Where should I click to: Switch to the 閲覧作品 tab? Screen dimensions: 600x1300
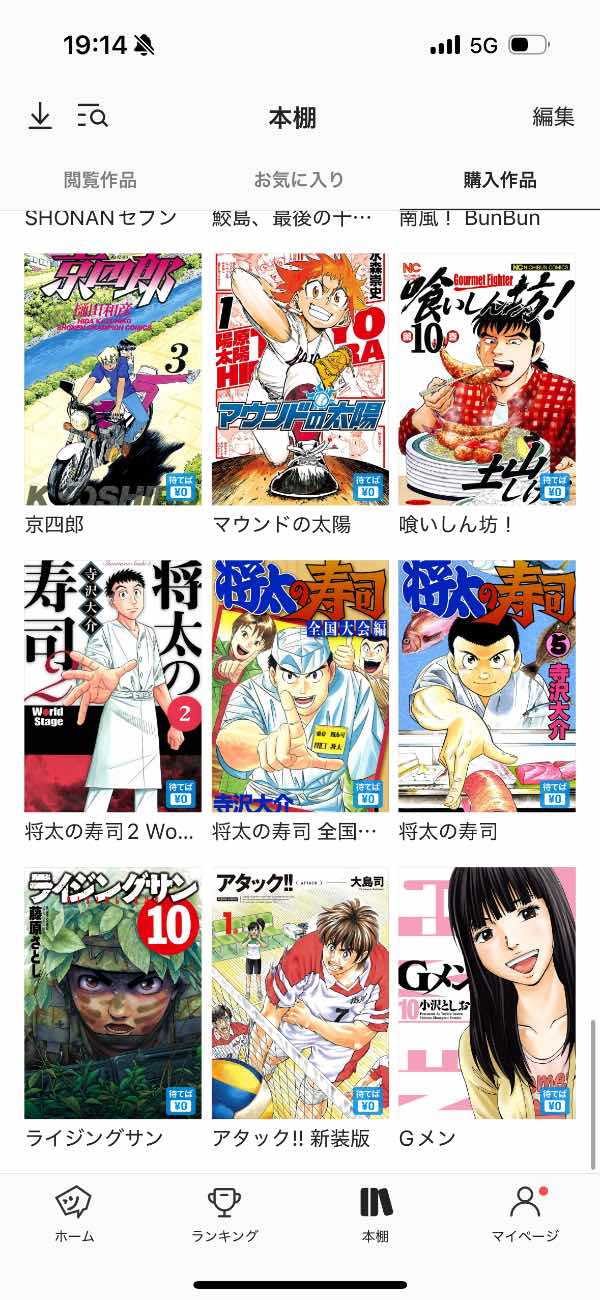100,180
